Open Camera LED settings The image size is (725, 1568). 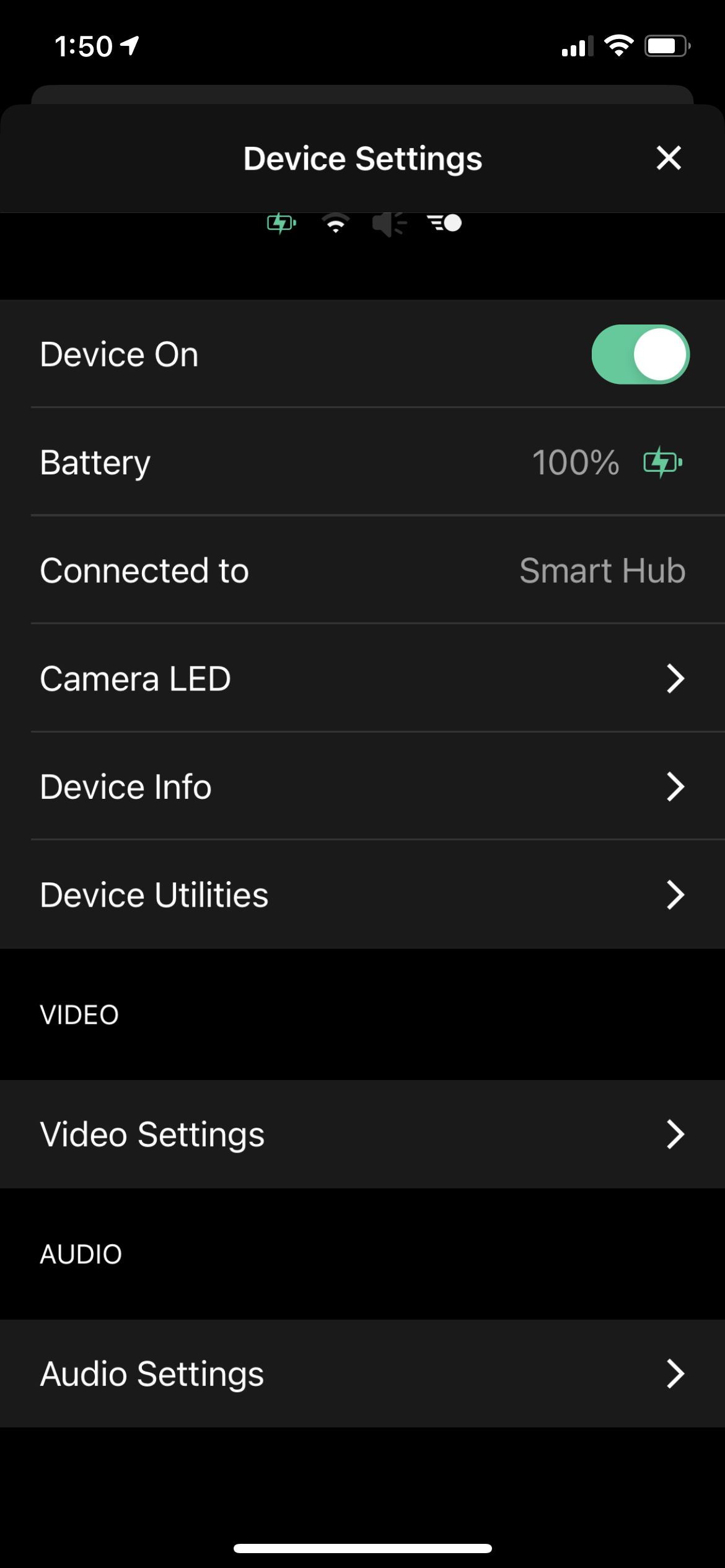coord(362,679)
